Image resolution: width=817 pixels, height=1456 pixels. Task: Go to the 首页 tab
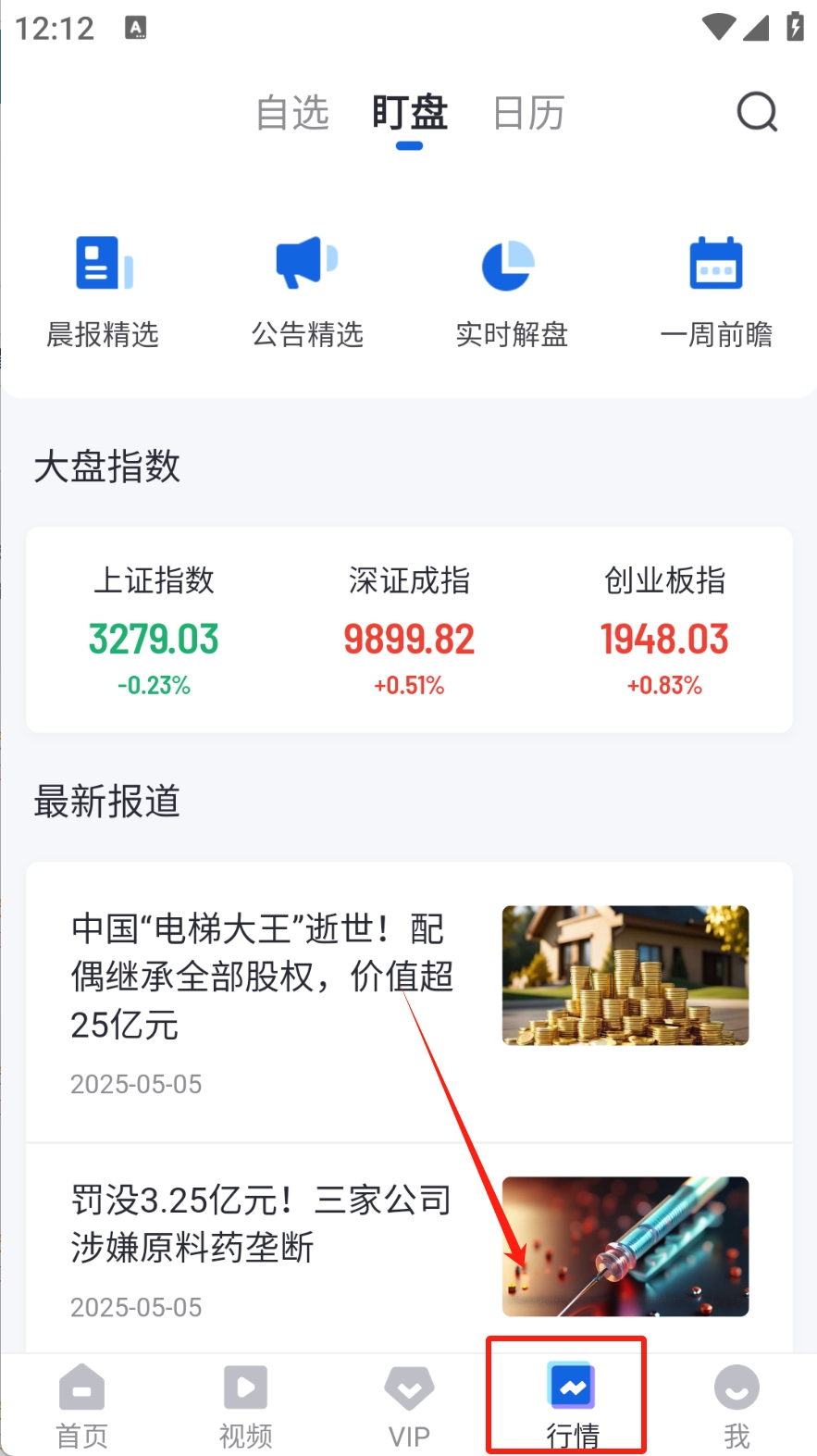81,1406
